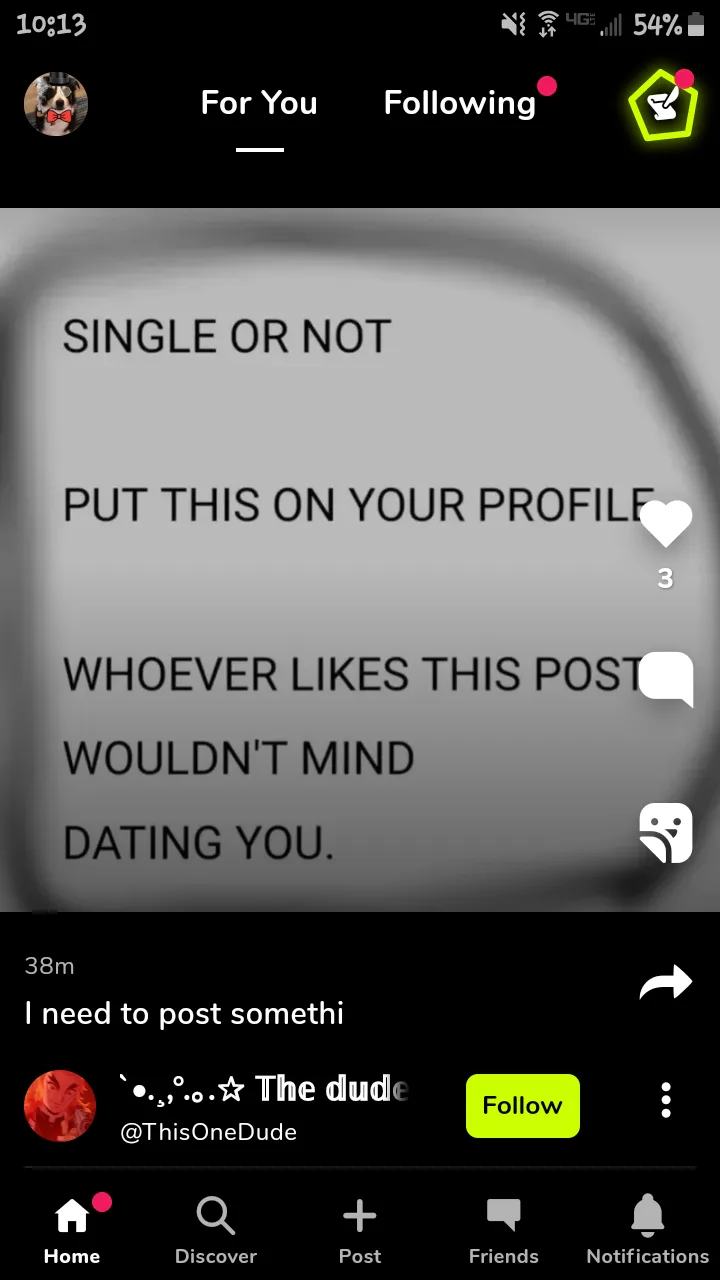Image resolution: width=720 pixels, height=1280 pixels.
Task: Open the green pentagon badge icon
Action: pos(662,105)
